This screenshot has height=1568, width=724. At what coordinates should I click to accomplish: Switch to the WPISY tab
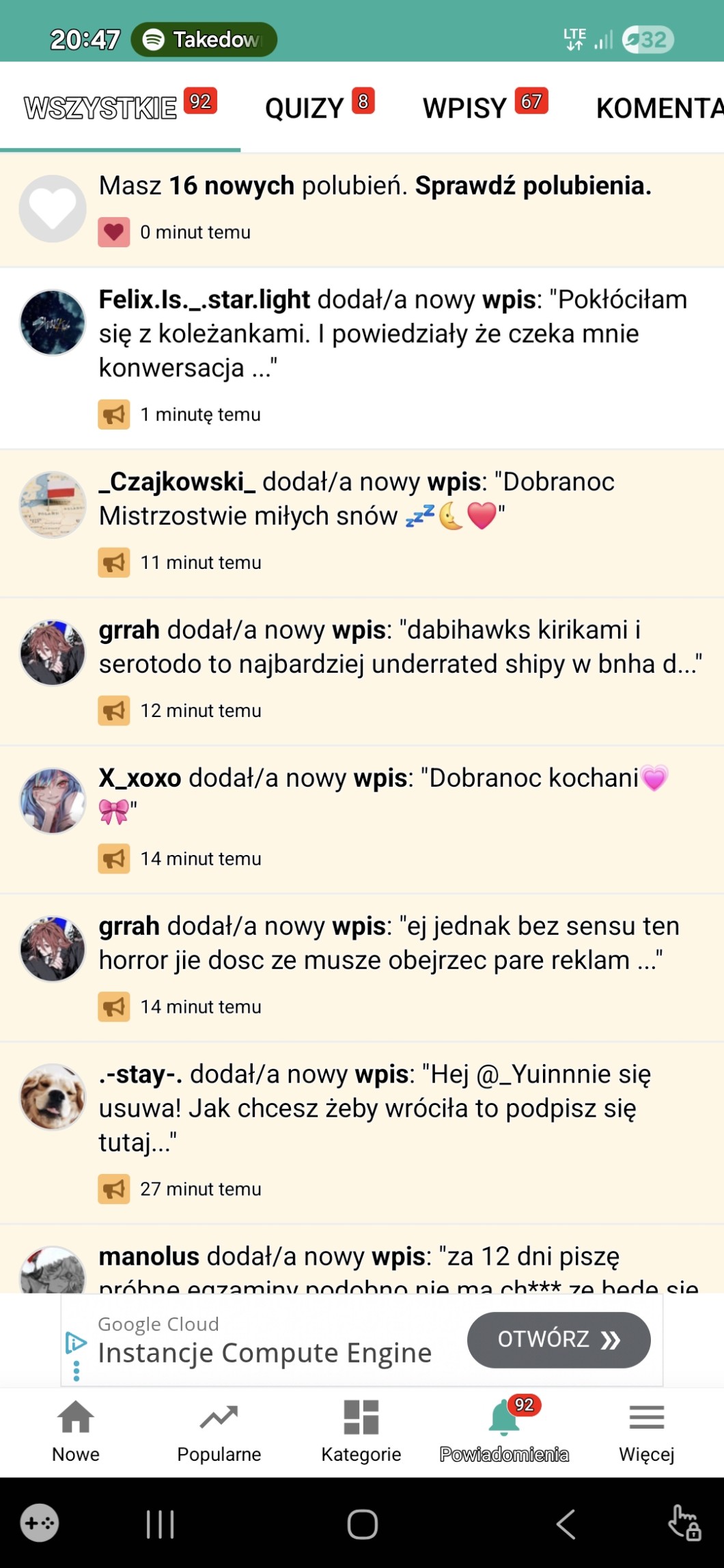pyautogui.click(x=465, y=108)
